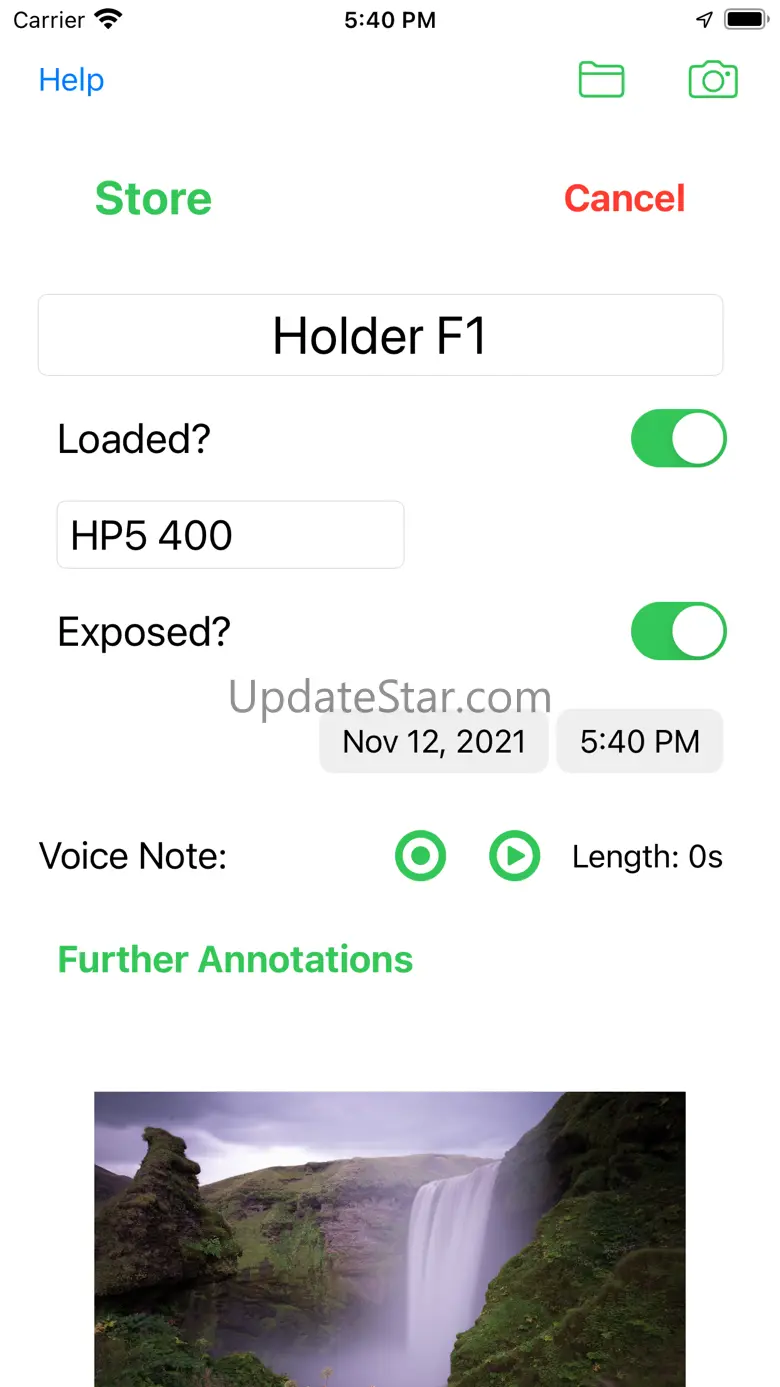The width and height of the screenshot is (780, 1387).
Task: Change the 5:40 PM exposure time
Action: pos(640,741)
